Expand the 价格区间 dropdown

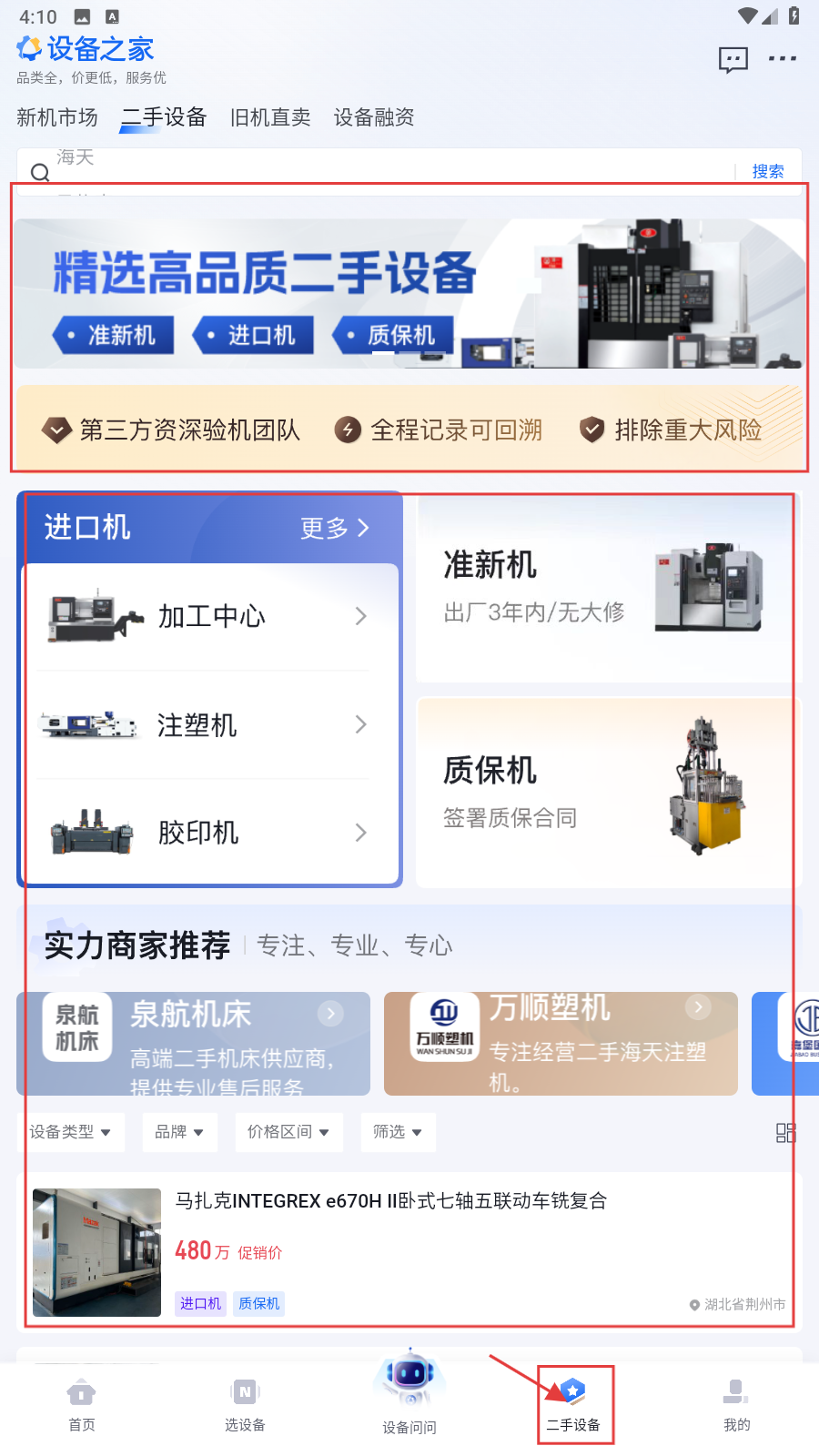pyautogui.click(x=288, y=1132)
